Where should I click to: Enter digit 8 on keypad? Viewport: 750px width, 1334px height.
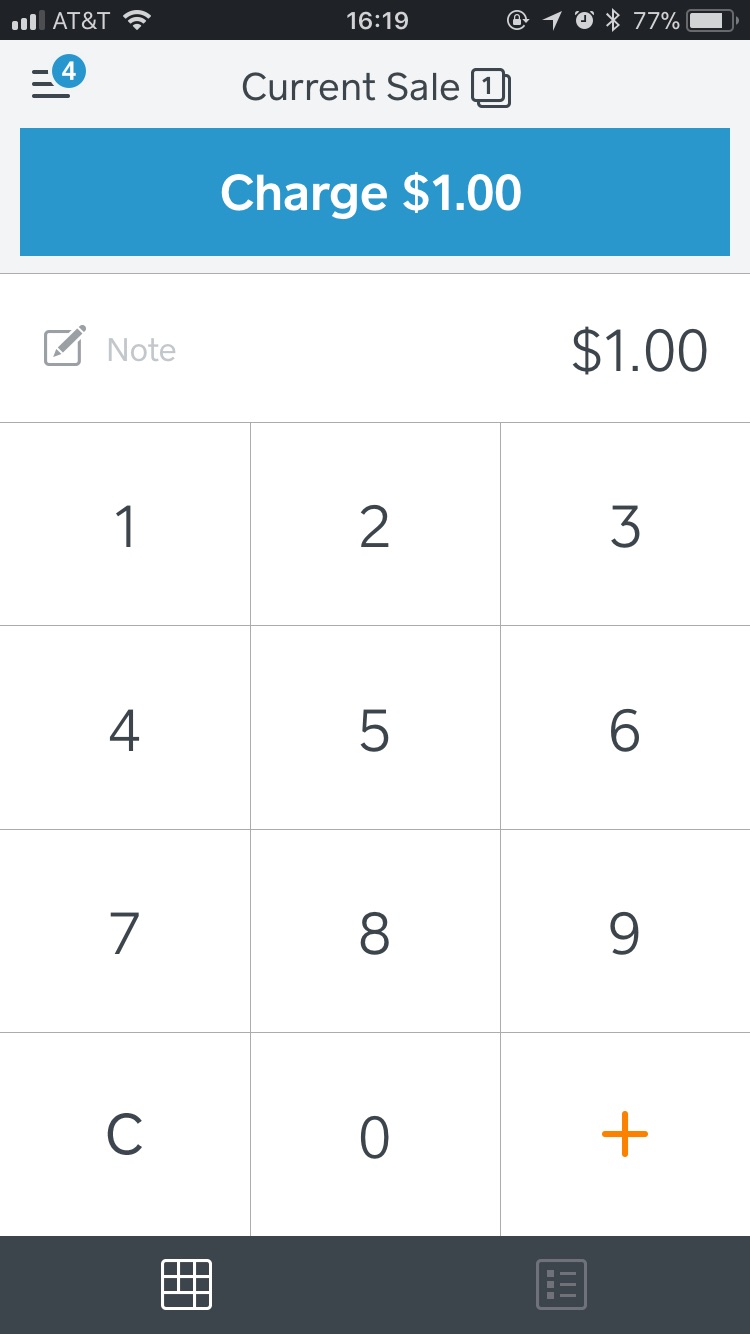(375, 932)
